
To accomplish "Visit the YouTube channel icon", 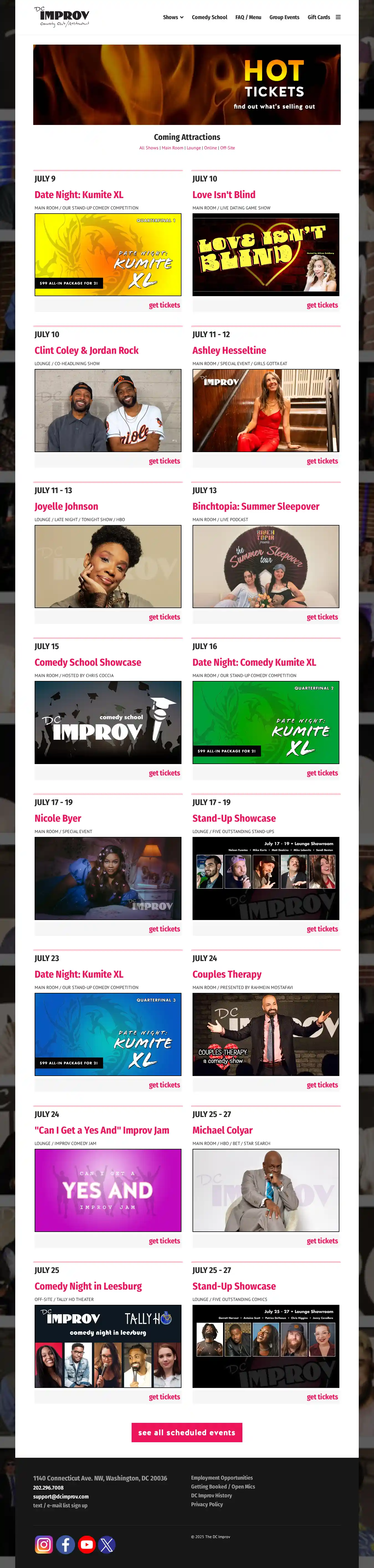I will click(86, 1544).
